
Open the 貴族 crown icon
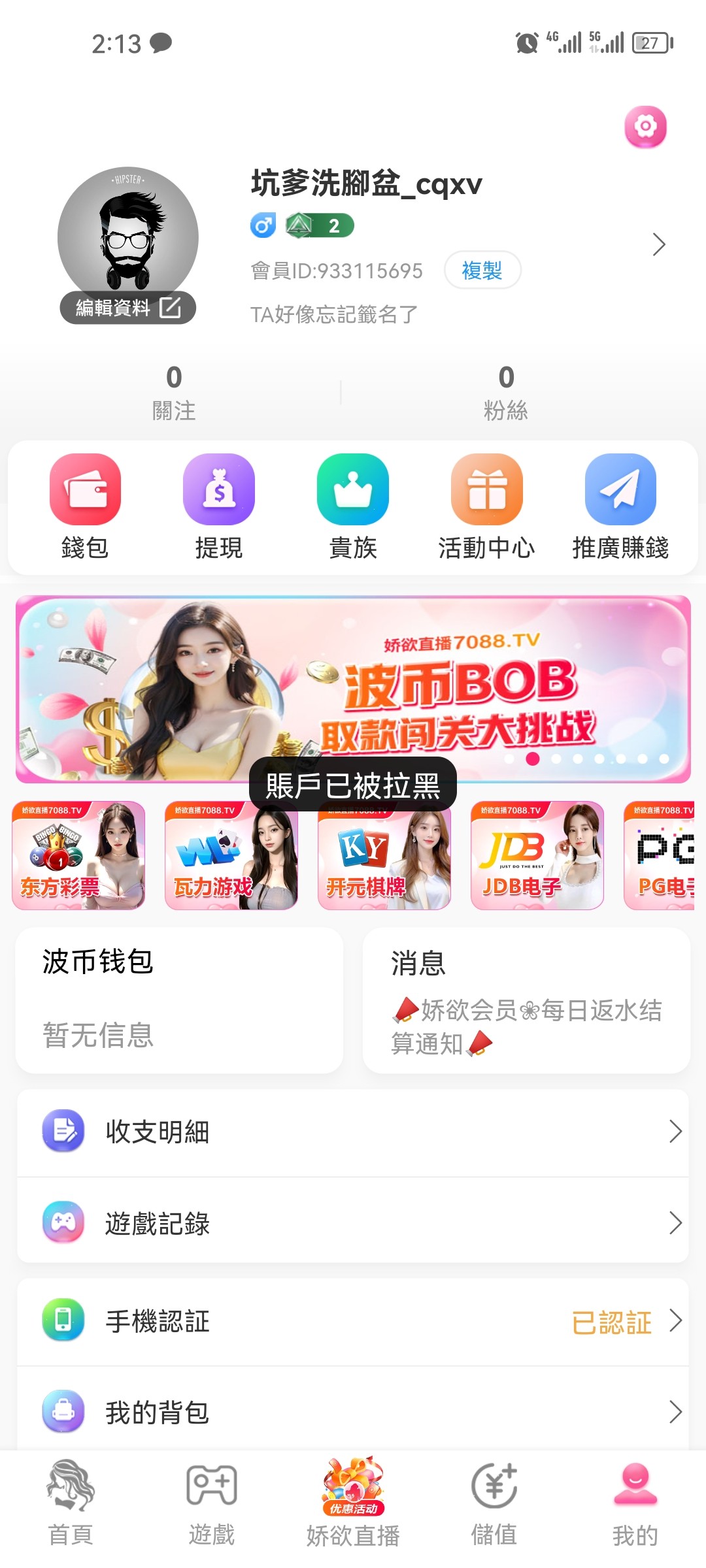[352, 490]
